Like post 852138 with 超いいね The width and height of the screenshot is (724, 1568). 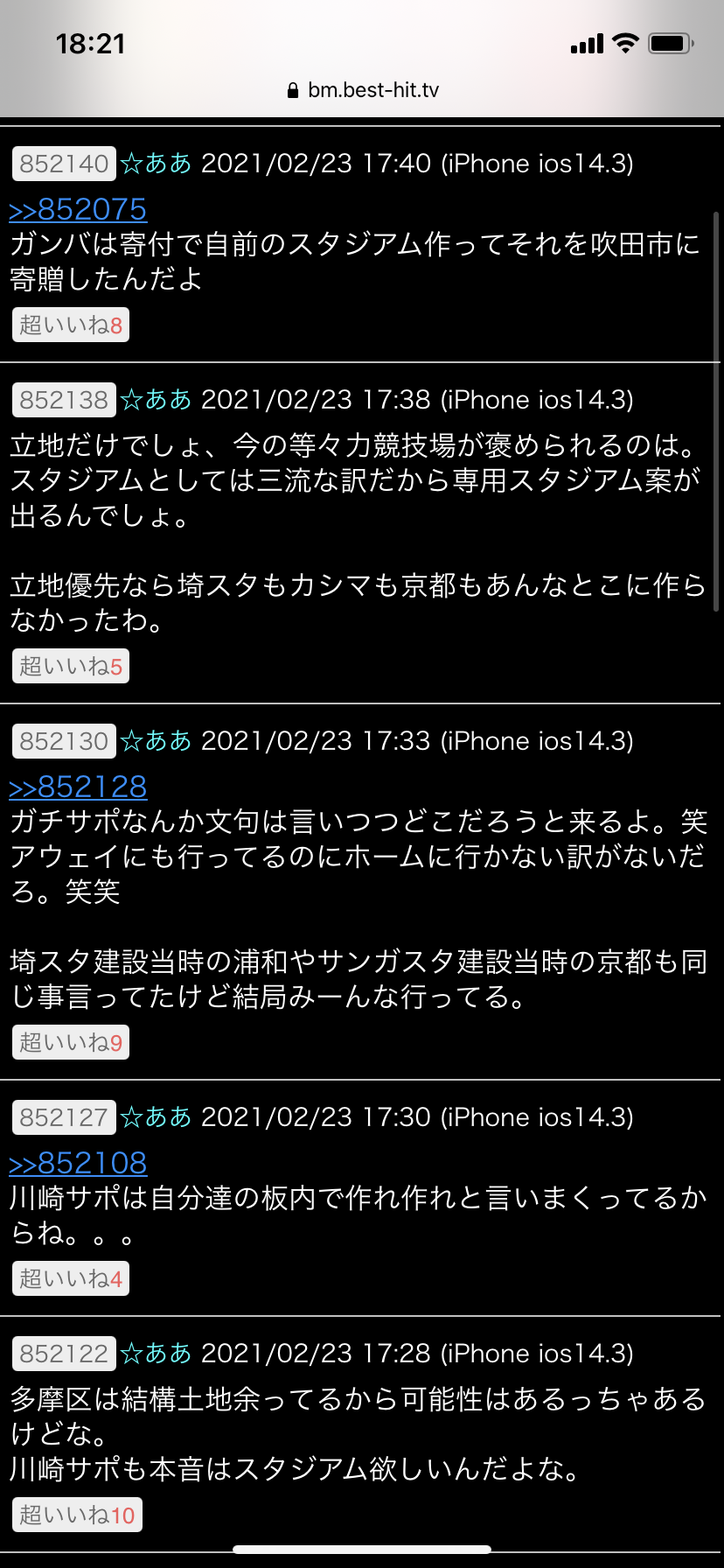pos(71,666)
